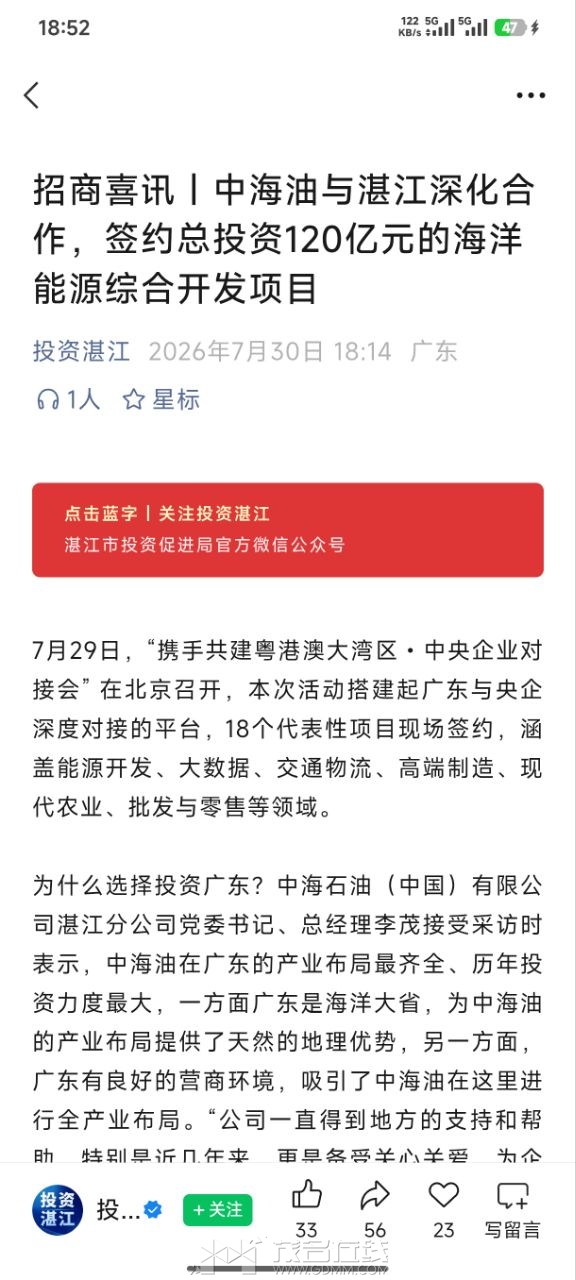Image resolution: width=576 pixels, height=1280 pixels.
Task: Share the article using the arrow icon
Action: coord(375,1194)
